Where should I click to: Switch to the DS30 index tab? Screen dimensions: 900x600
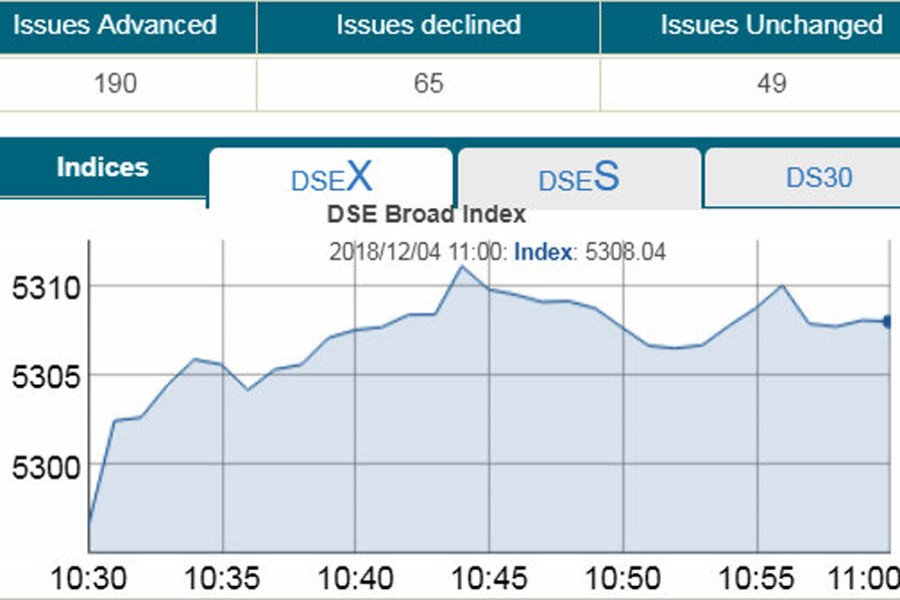[818, 178]
